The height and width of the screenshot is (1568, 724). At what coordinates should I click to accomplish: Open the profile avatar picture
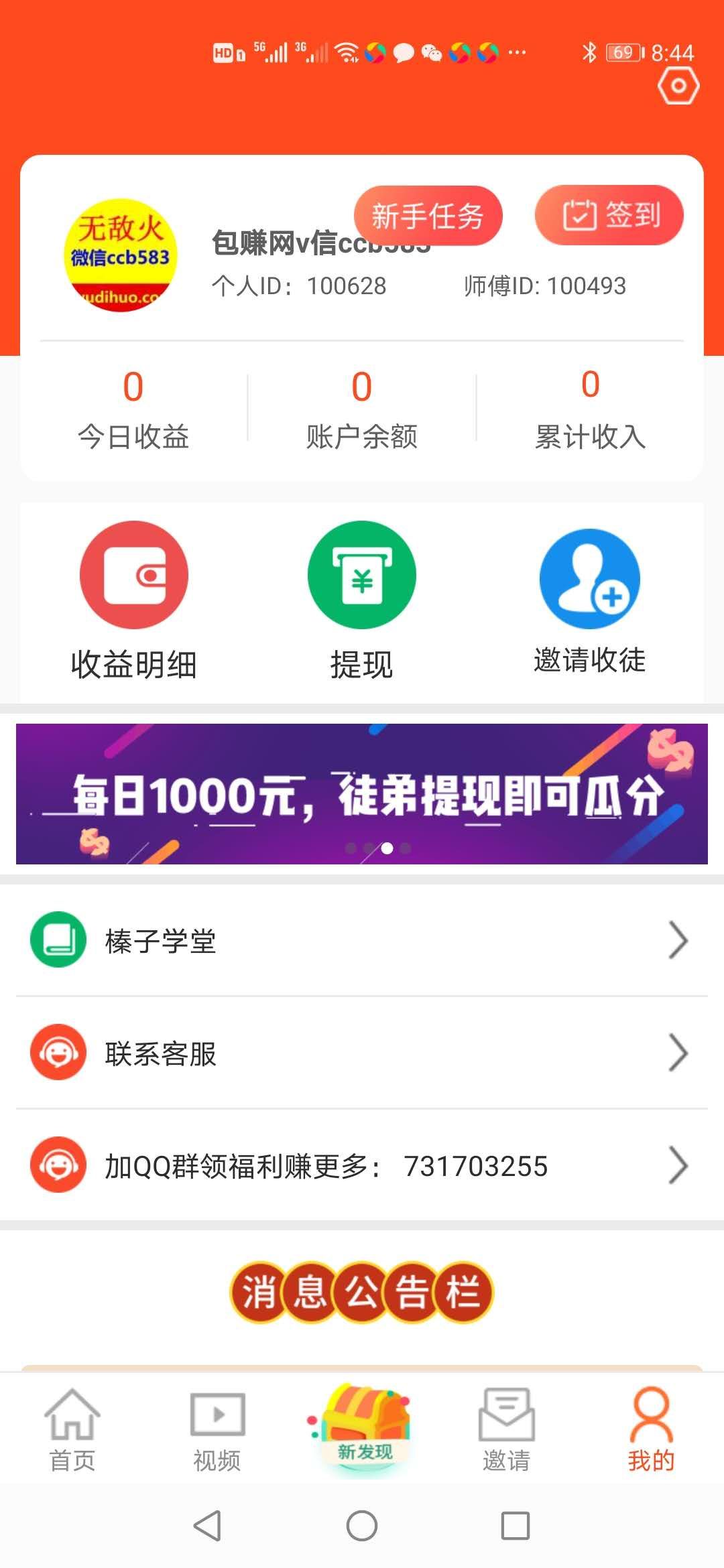tap(121, 255)
